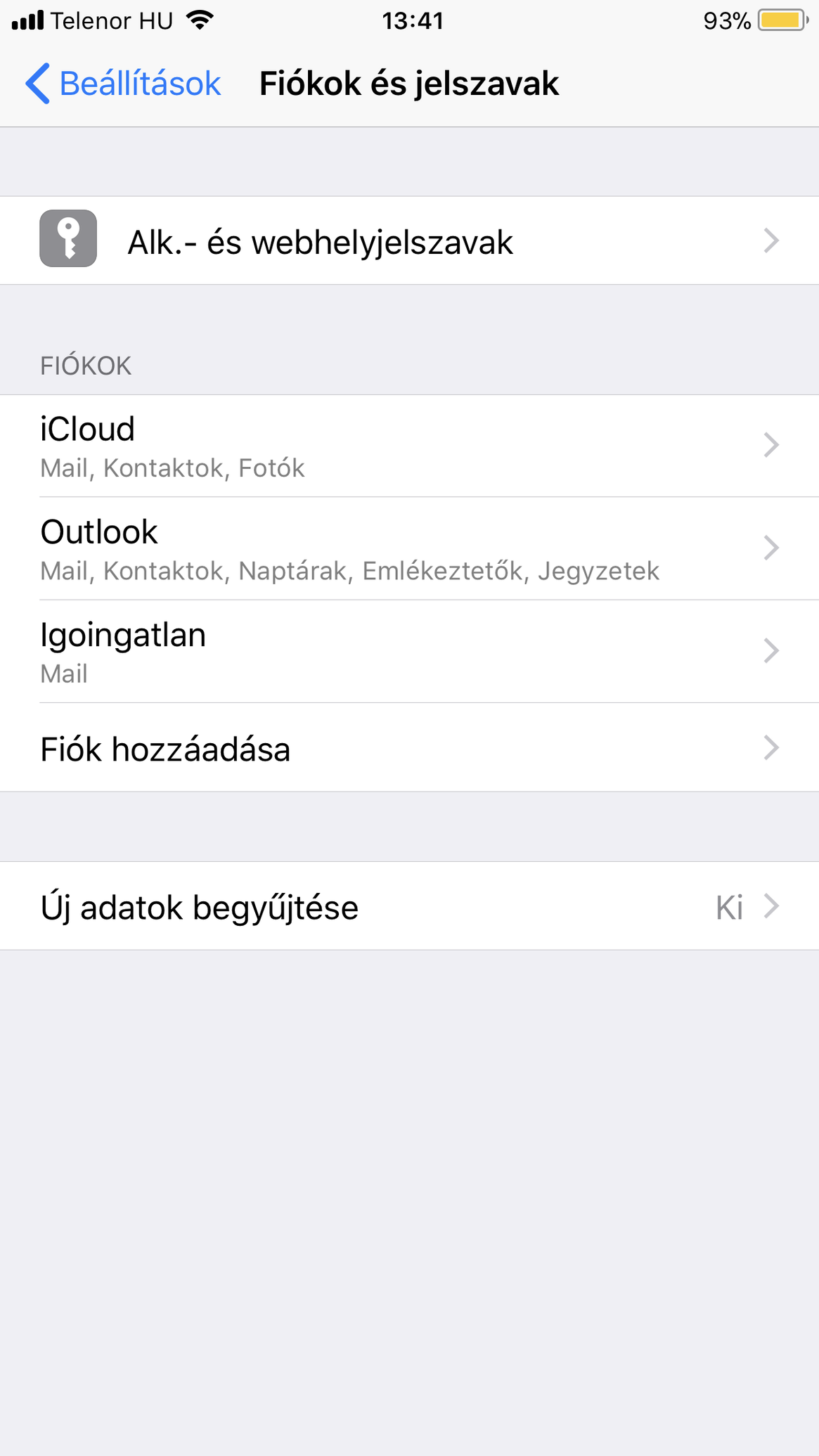Screen dimensions: 819x1456
Task: Open the iCloud account
Action: click(x=409, y=446)
